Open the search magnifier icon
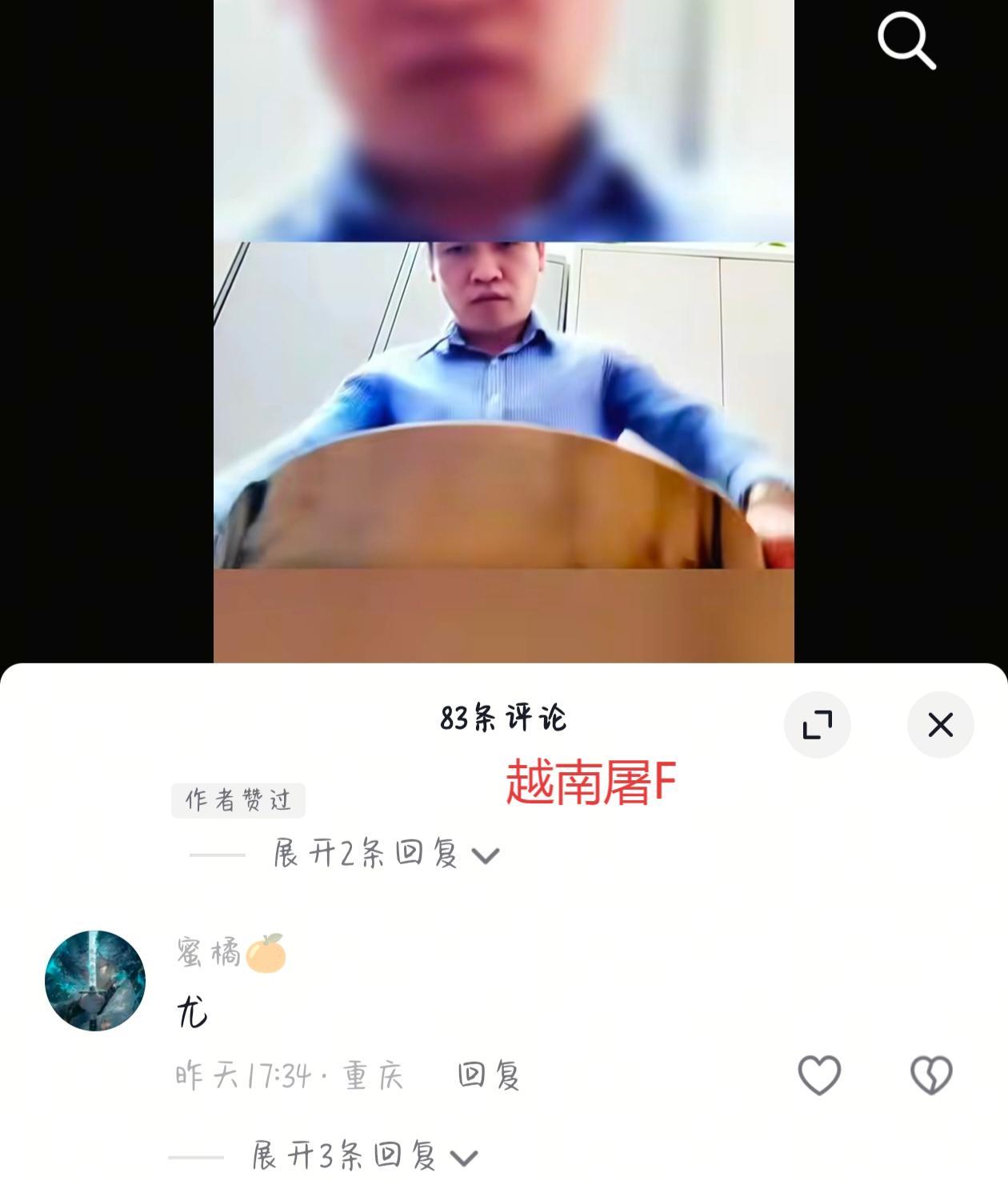This screenshot has height=1181, width=1008. [906, 40]
